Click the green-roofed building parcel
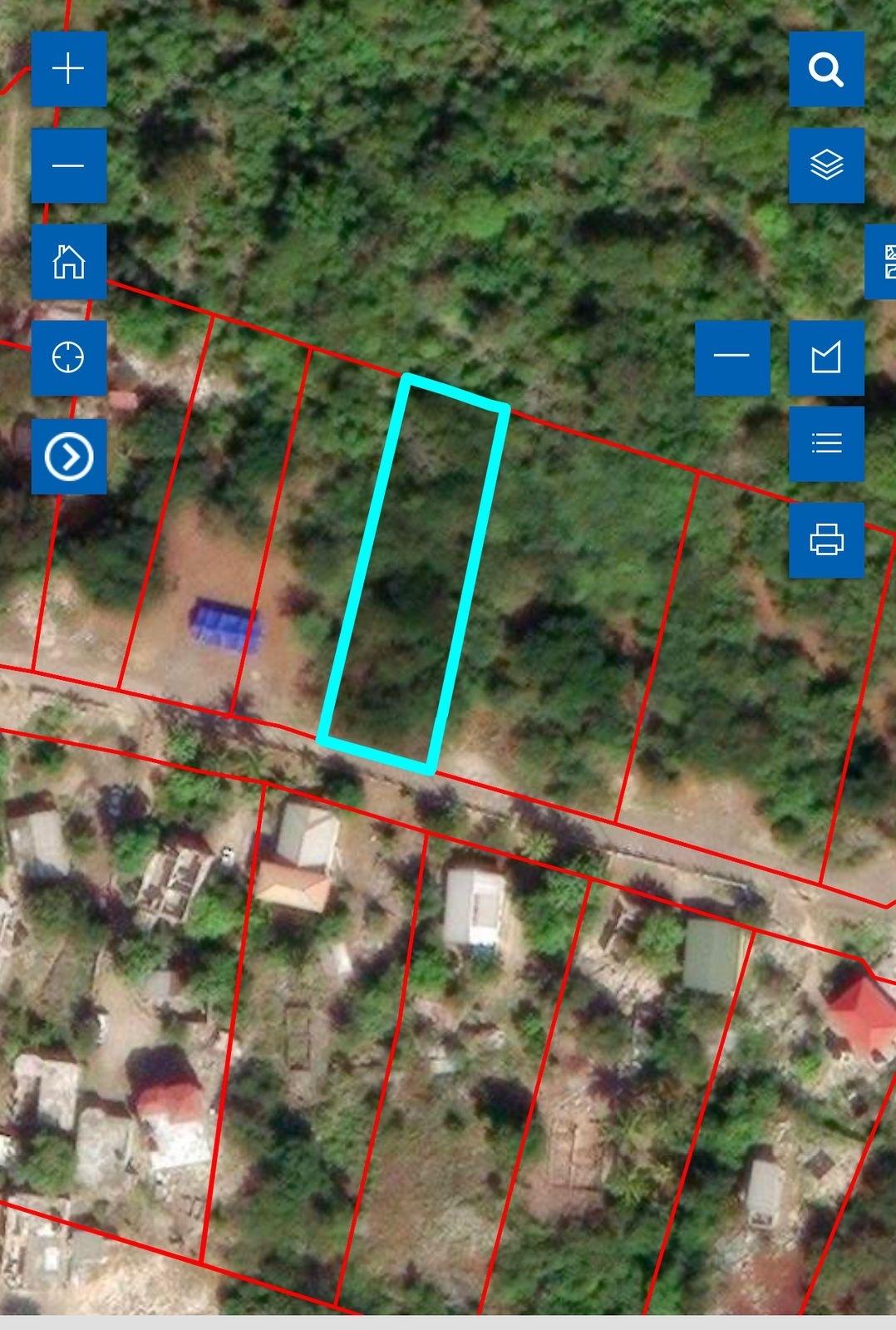 coord(711,956)
